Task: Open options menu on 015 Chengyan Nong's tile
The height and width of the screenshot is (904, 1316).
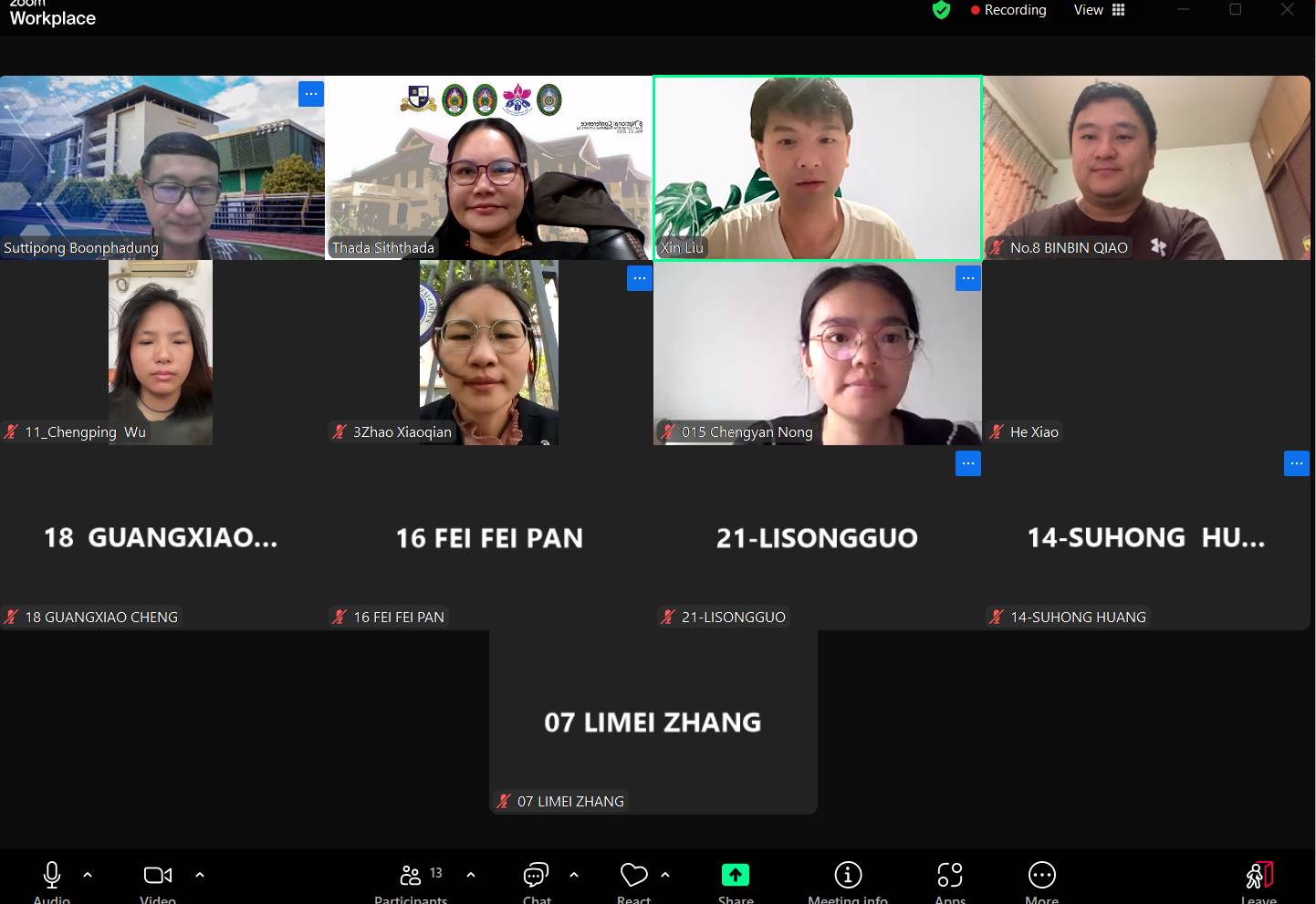Action: pos(968,278)
